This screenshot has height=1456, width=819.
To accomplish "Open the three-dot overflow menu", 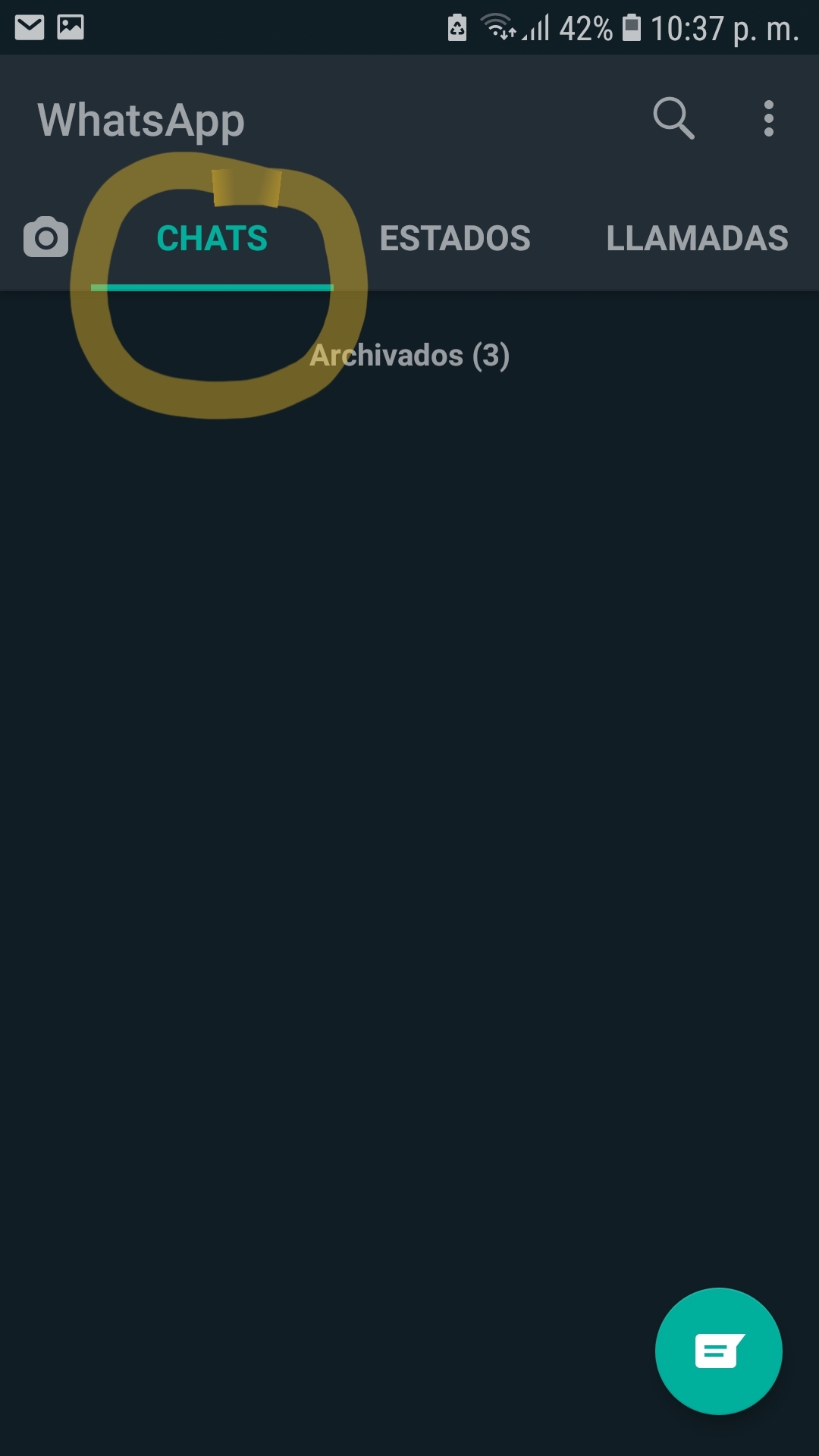I will [769, 118].
